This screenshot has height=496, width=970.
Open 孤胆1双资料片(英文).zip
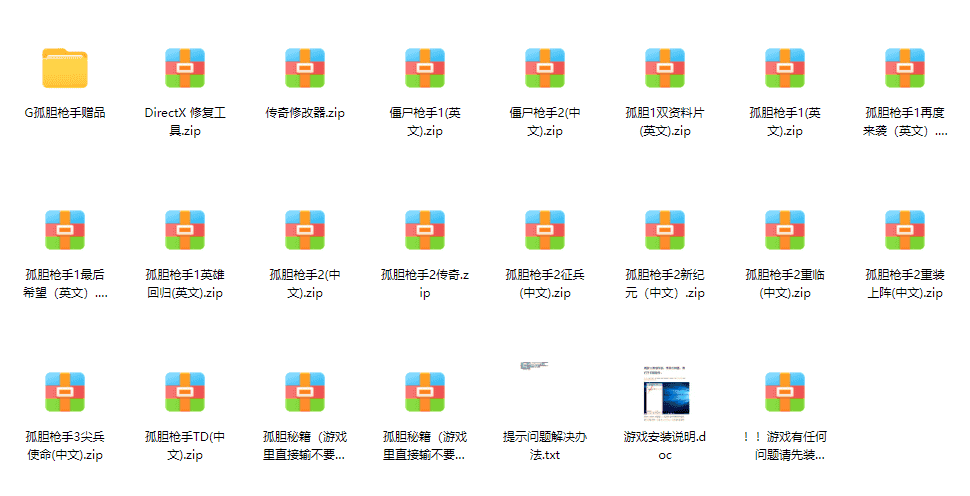[x=665, y=68]
